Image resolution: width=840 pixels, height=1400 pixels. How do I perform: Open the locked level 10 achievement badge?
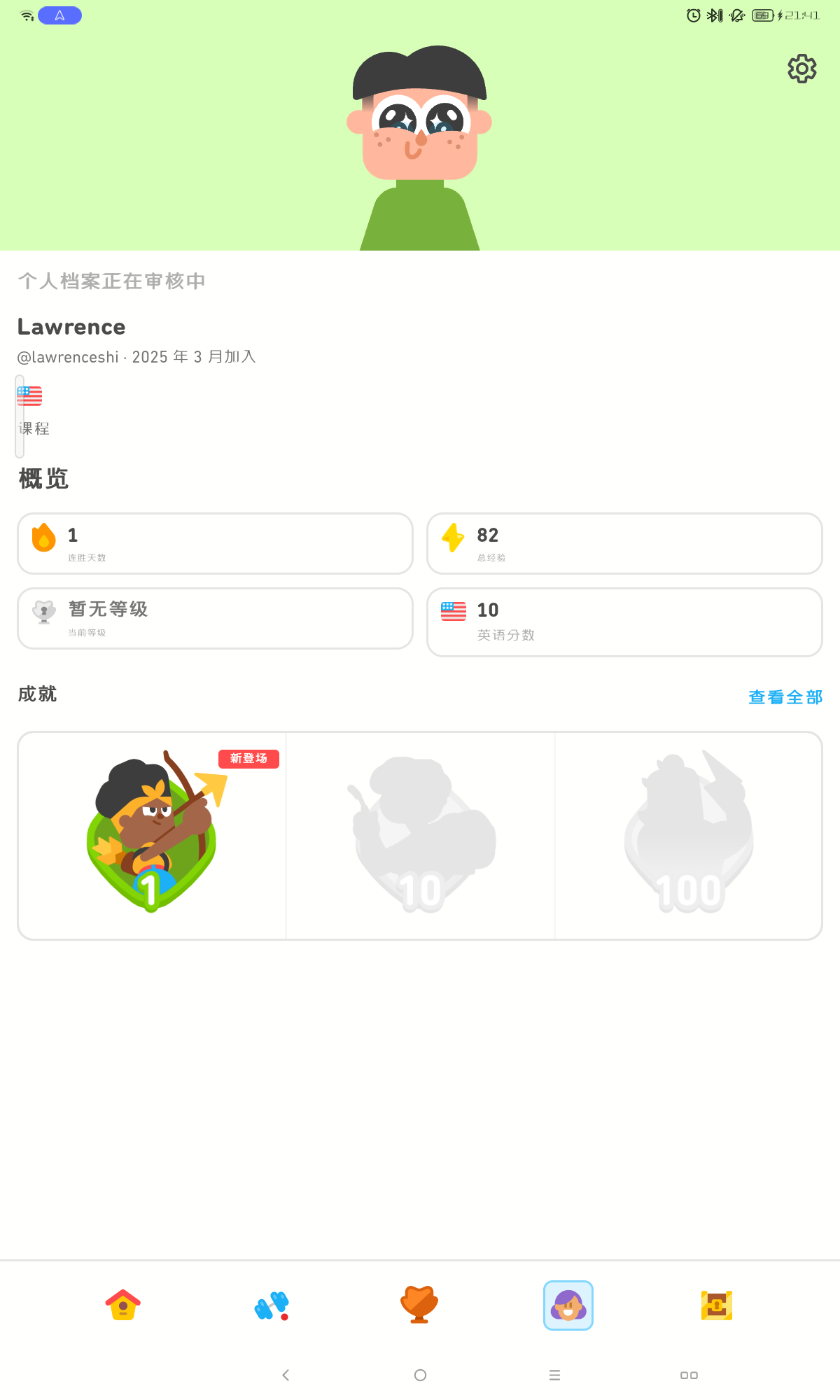pos(420,836)
